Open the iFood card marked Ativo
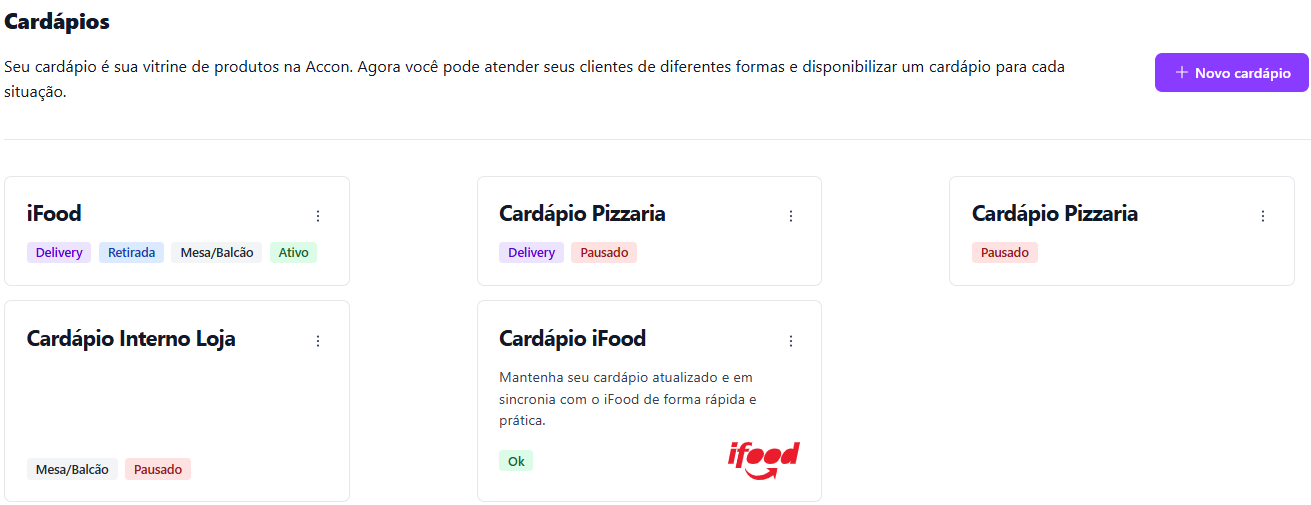The width and height of the screenshot is (1311, 505). click(54, 214)
